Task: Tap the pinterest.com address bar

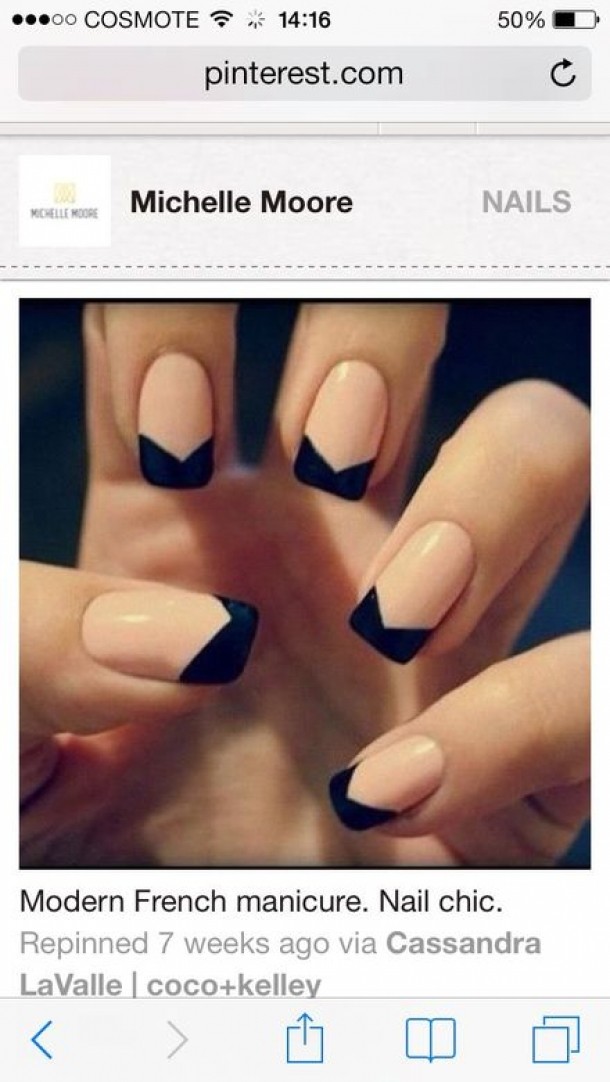Action: tap(303, 74)
